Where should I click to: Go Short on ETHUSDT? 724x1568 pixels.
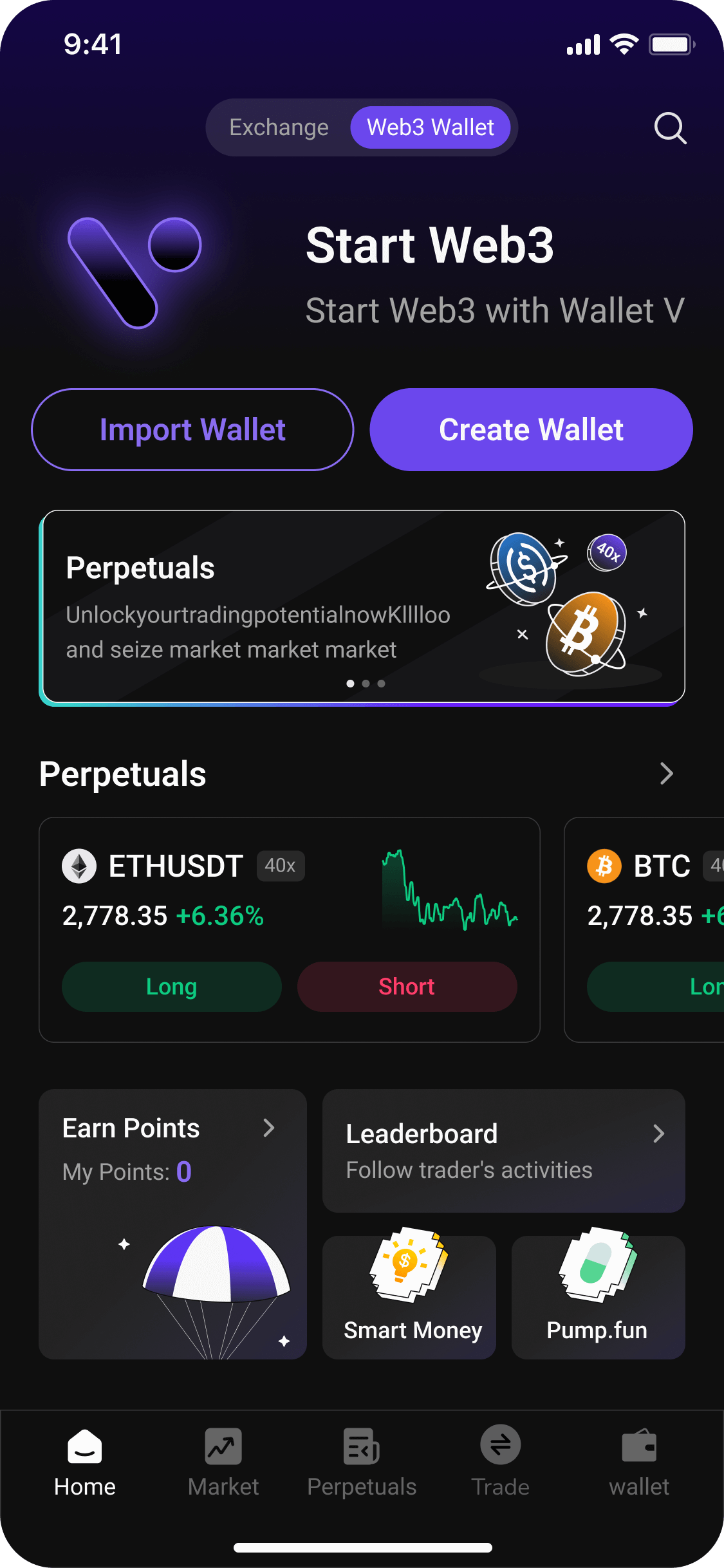pos(407,986)
